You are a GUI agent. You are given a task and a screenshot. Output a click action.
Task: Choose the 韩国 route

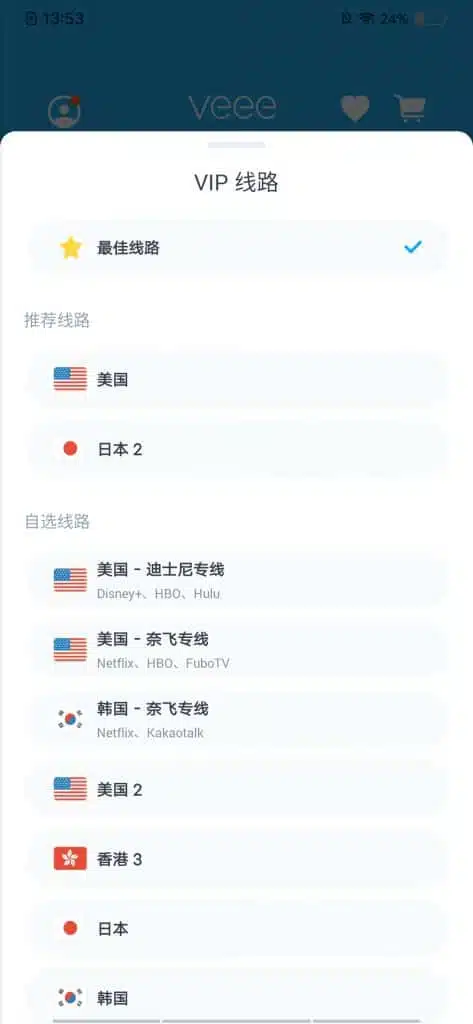(x=236, y=997)
